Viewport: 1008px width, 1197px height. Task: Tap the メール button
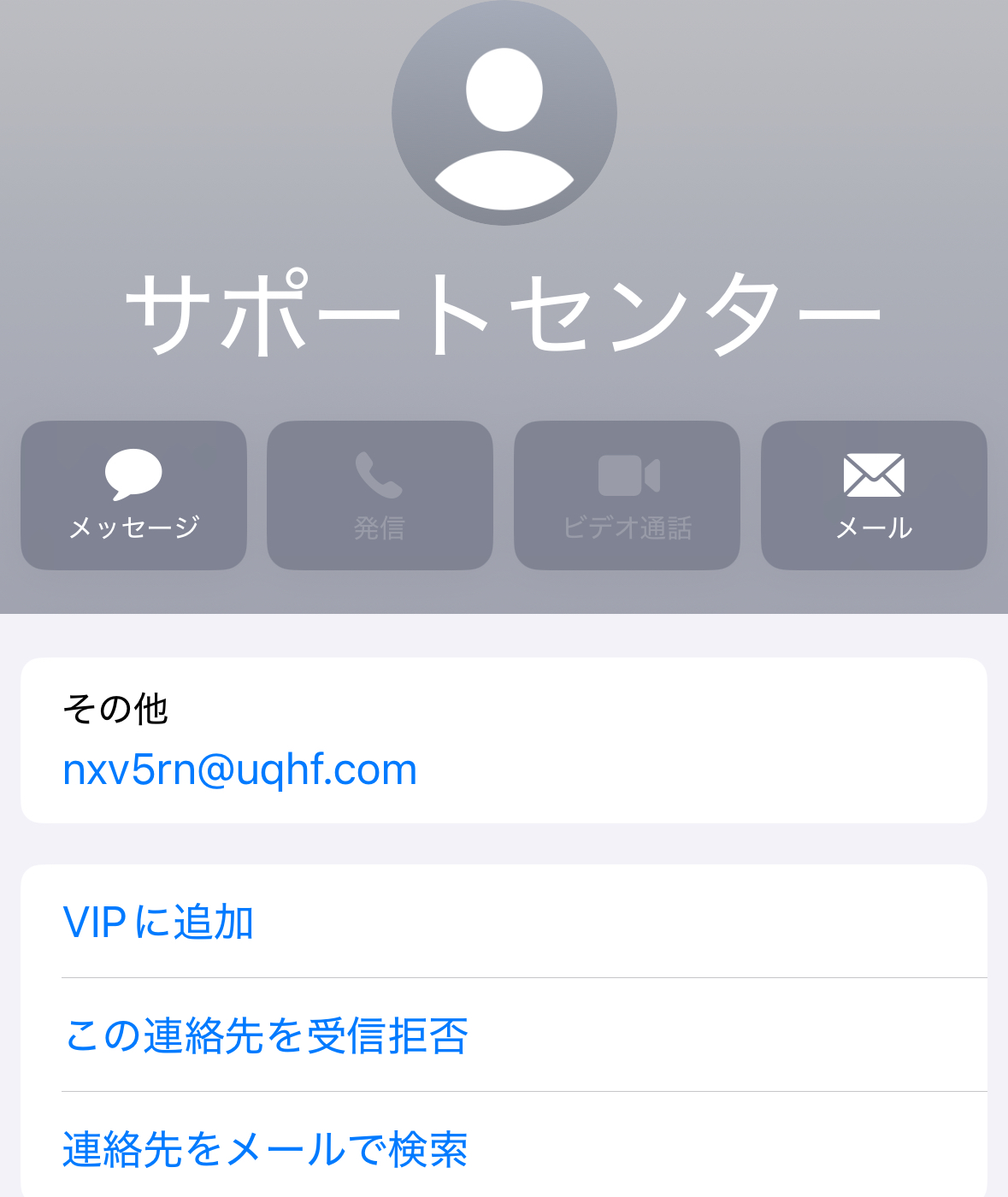tap(874, 495)
